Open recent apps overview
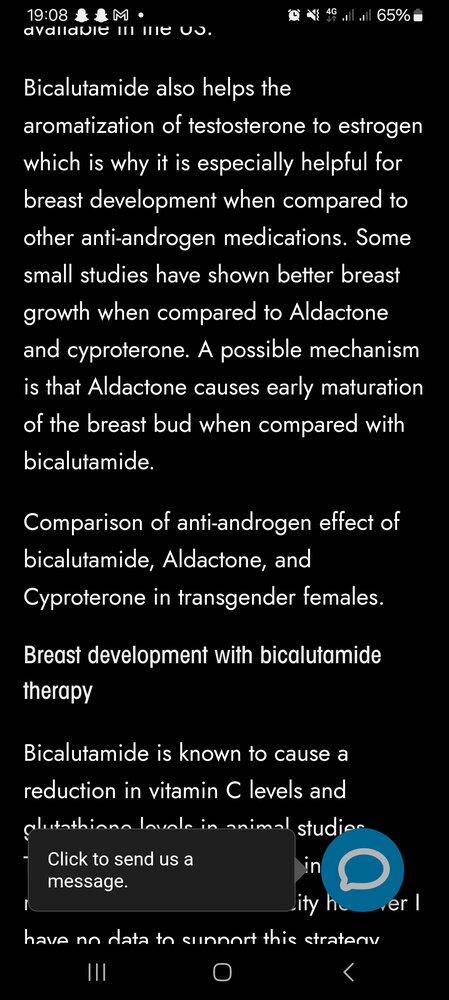The image size is (449, 1000). pyautogui.click(x=96, y=973)
